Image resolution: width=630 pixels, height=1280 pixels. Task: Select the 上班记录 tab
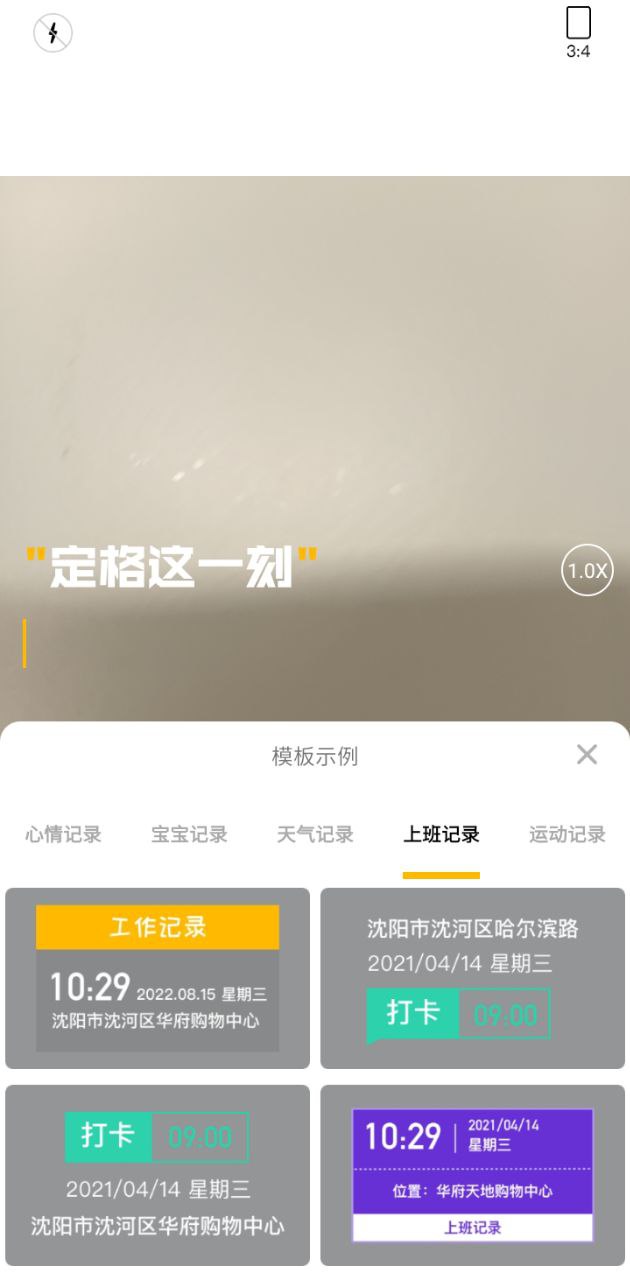tap(441, 835)
